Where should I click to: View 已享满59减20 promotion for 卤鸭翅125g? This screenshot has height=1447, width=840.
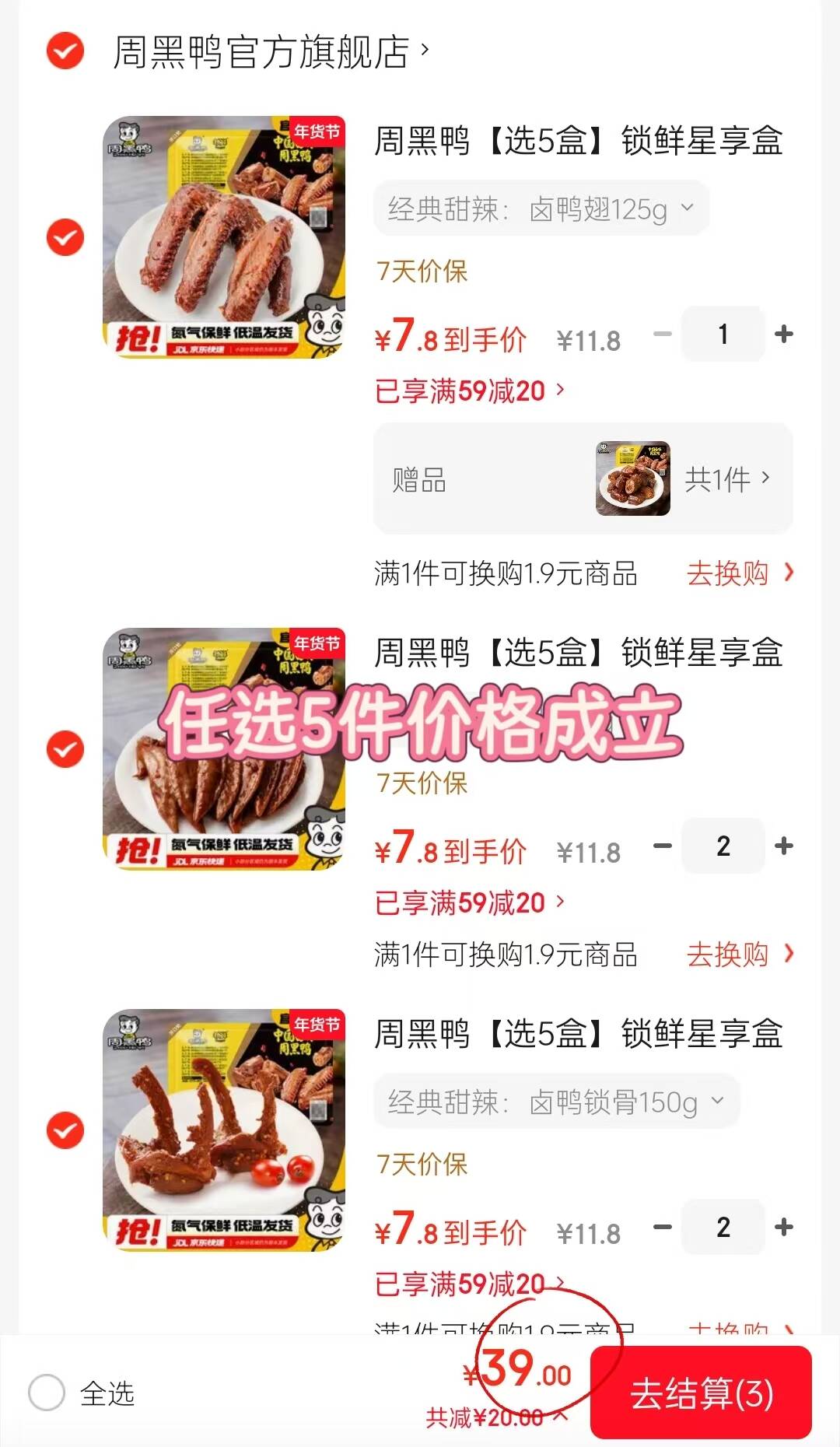469,391
